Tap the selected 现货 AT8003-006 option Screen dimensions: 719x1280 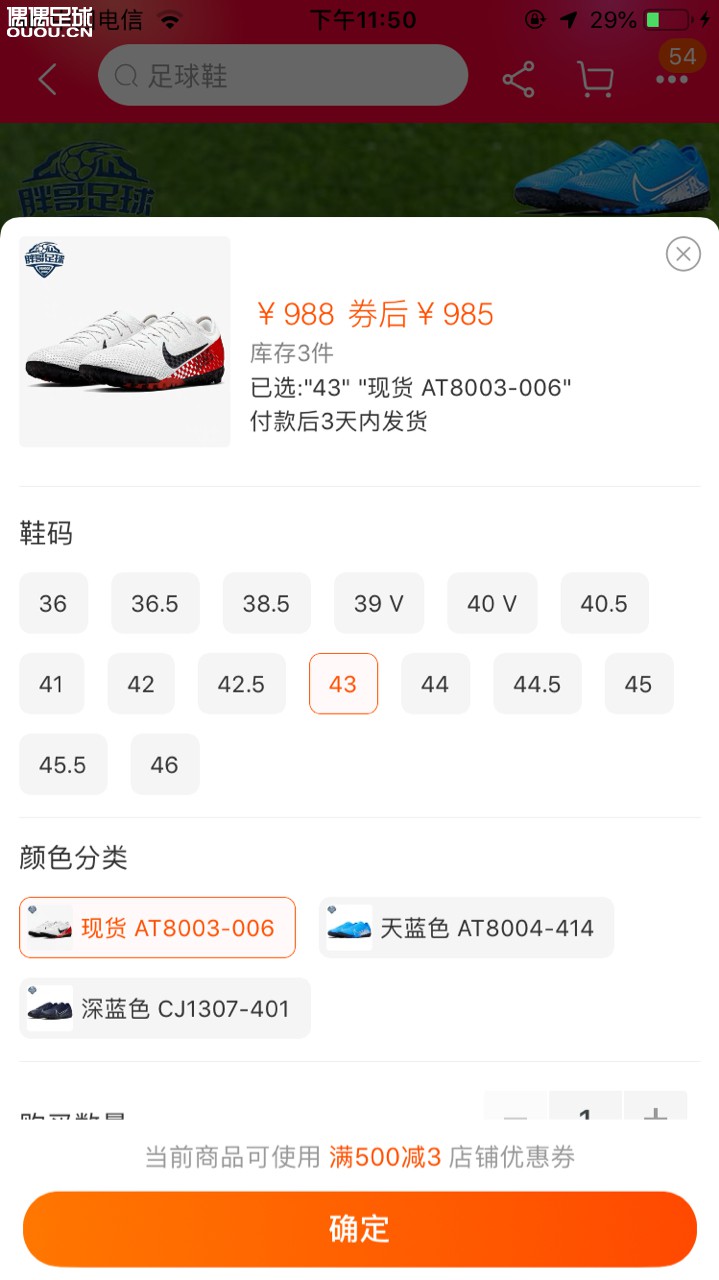[x=157, y=928]
